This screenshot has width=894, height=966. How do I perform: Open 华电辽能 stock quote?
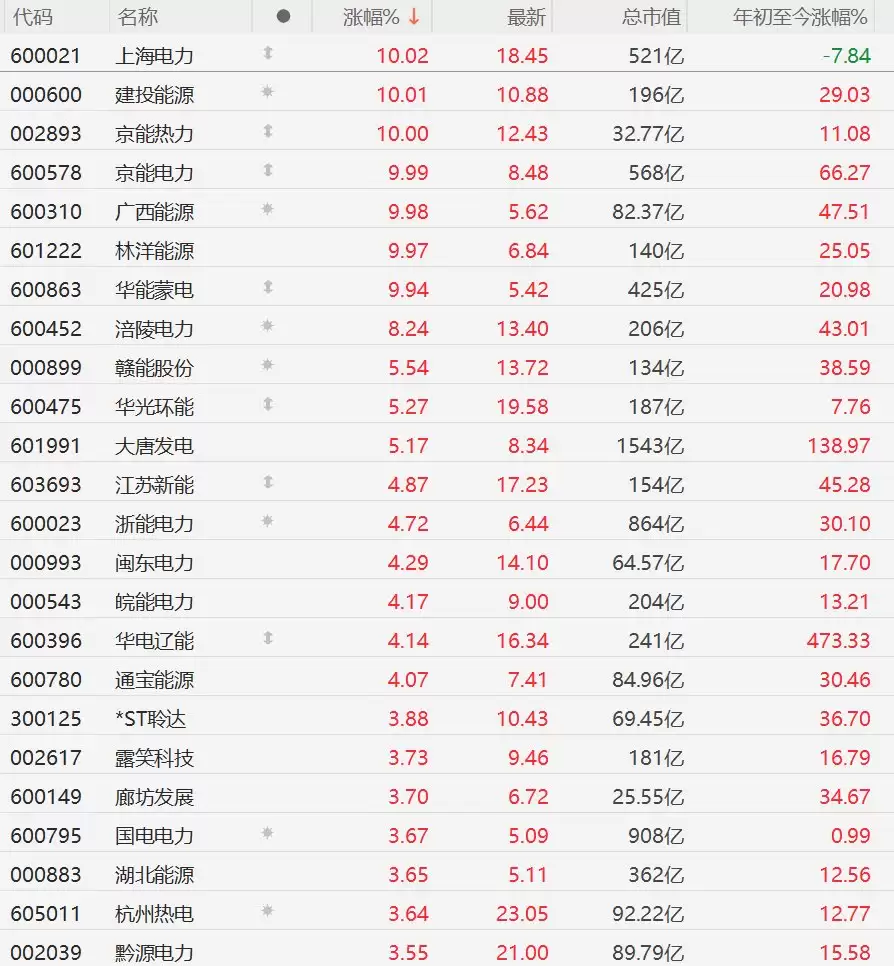447,640
